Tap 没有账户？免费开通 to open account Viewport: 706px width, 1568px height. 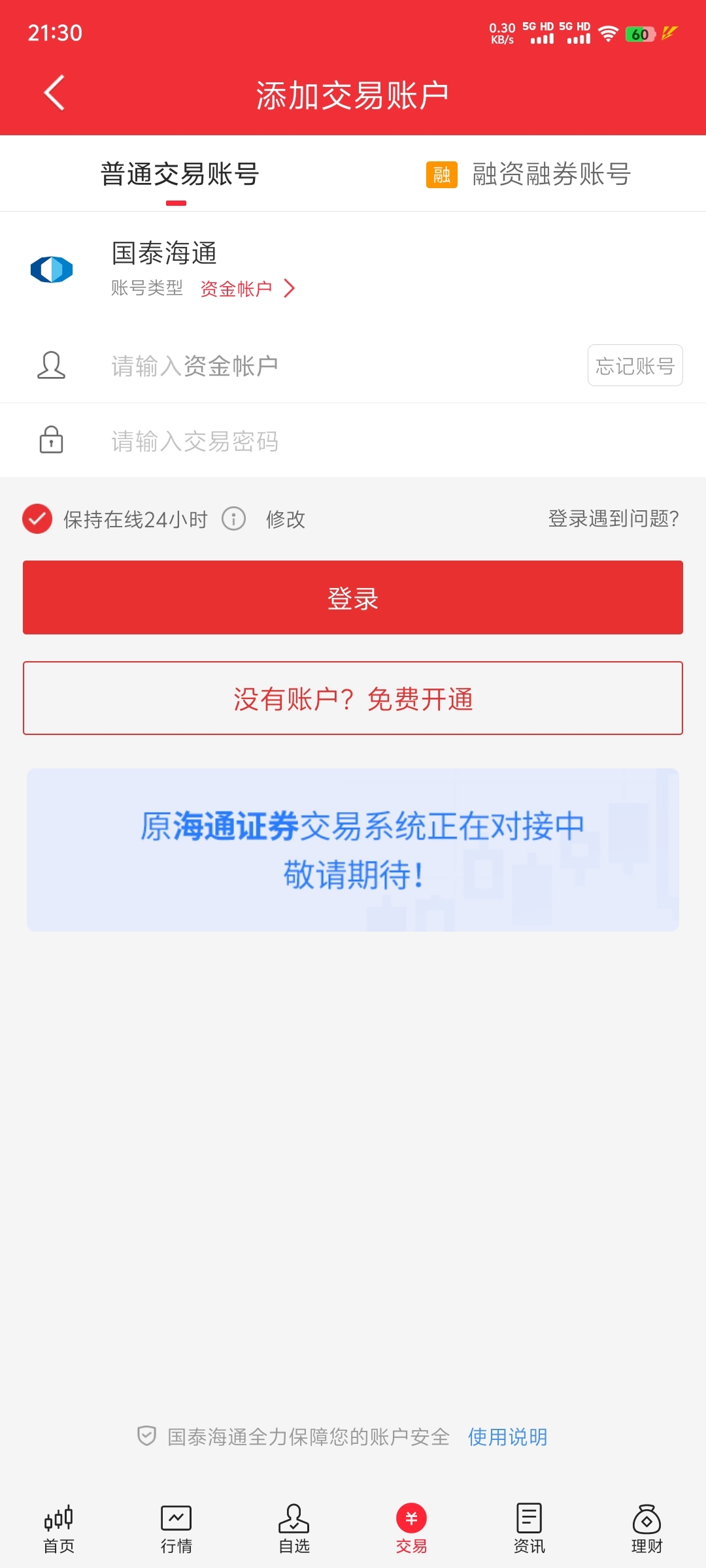353,698
